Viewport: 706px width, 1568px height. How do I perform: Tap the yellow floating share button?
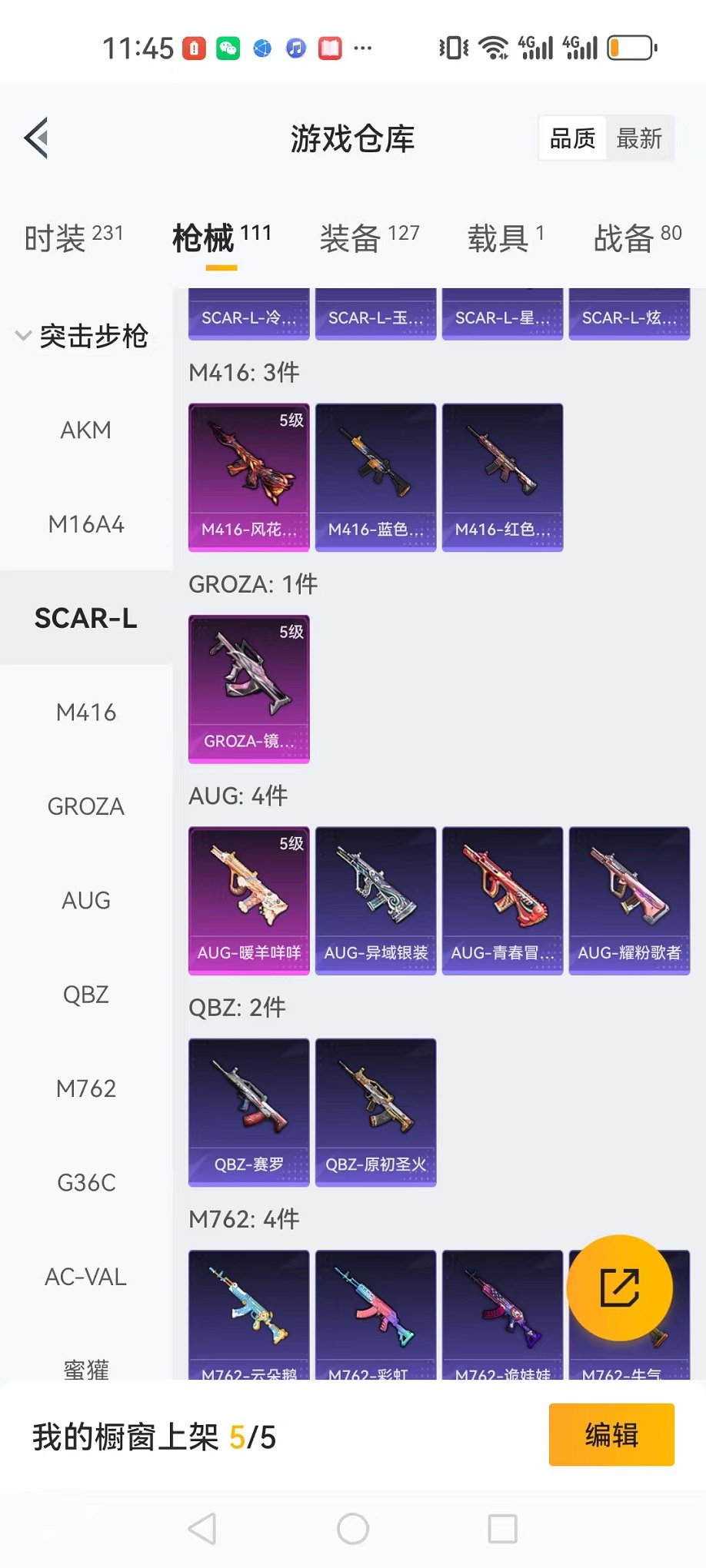(619, 1287)
